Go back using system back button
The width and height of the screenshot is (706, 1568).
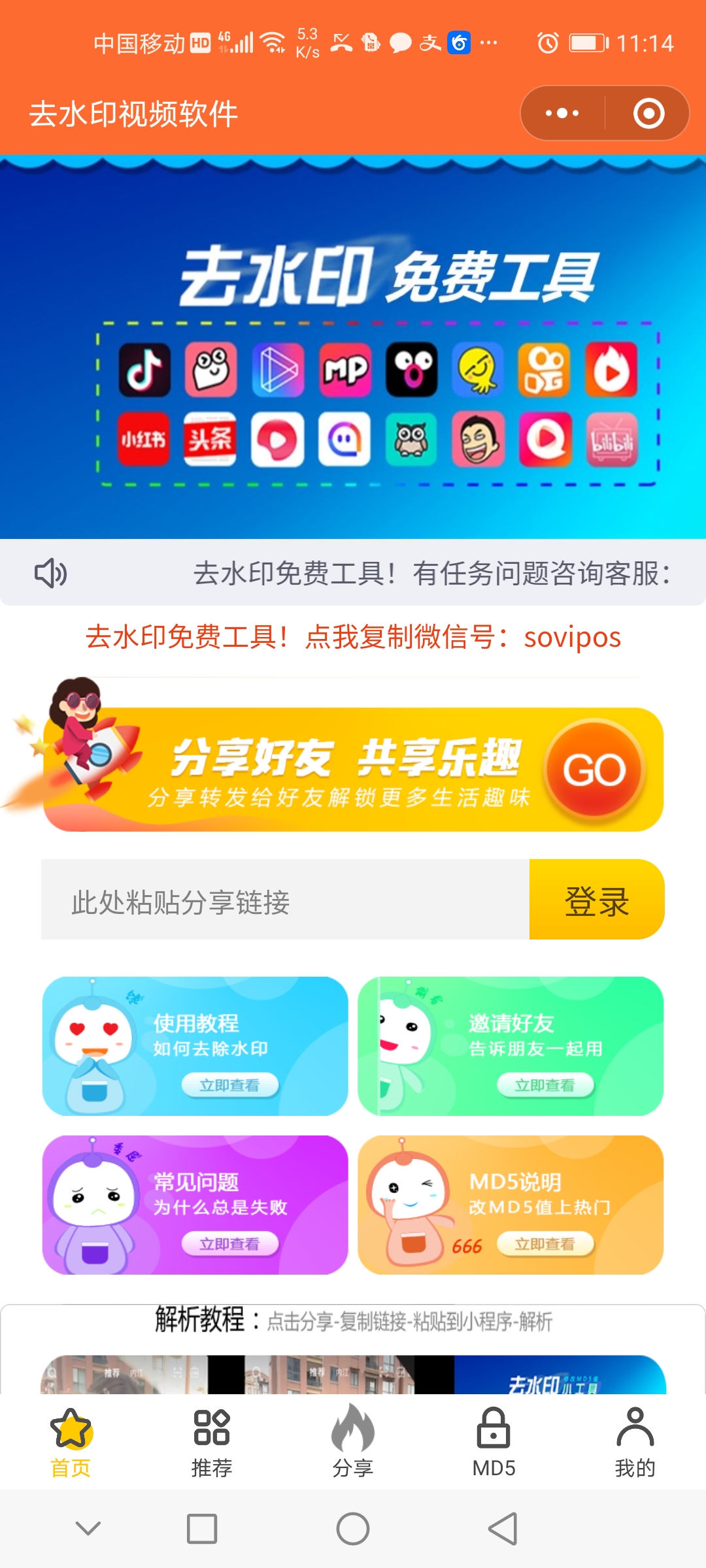point(503,1529)
